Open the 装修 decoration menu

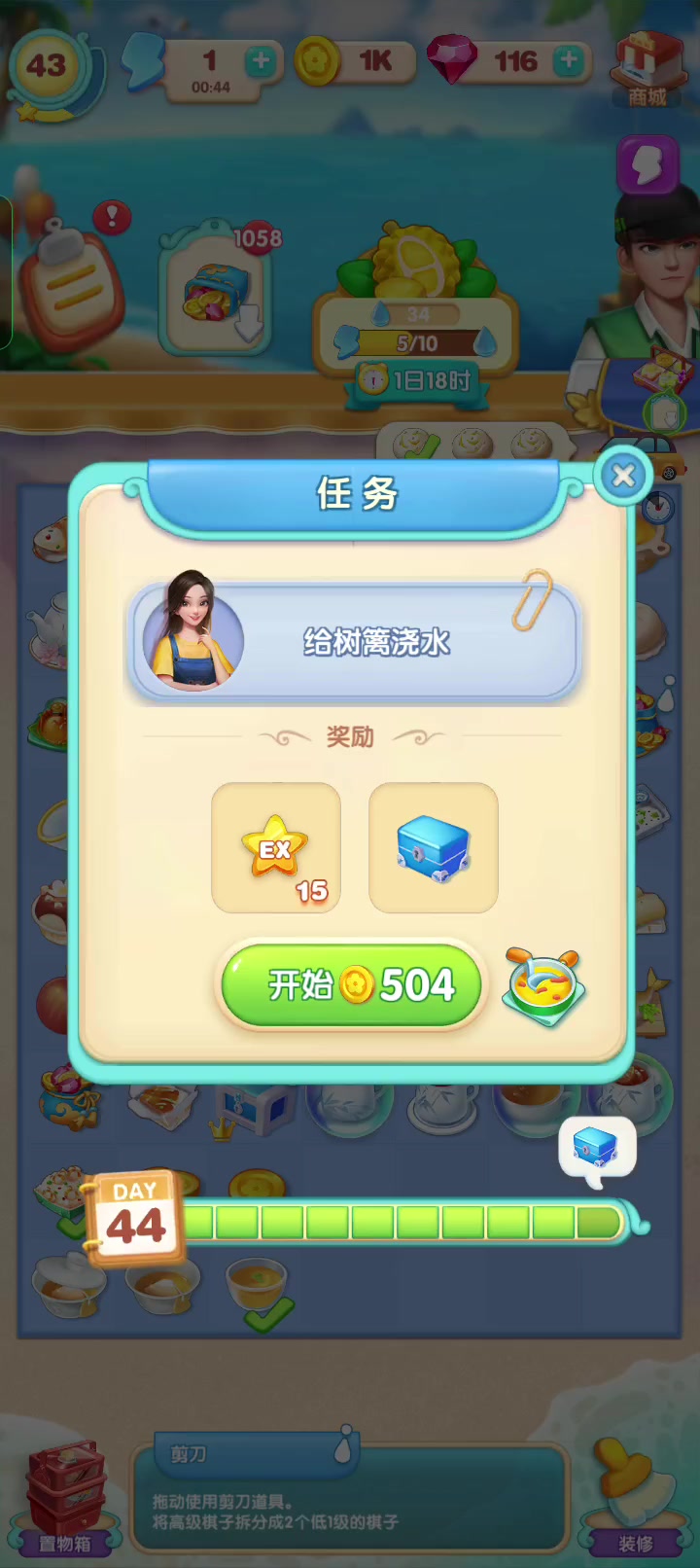coord(636,1499)
